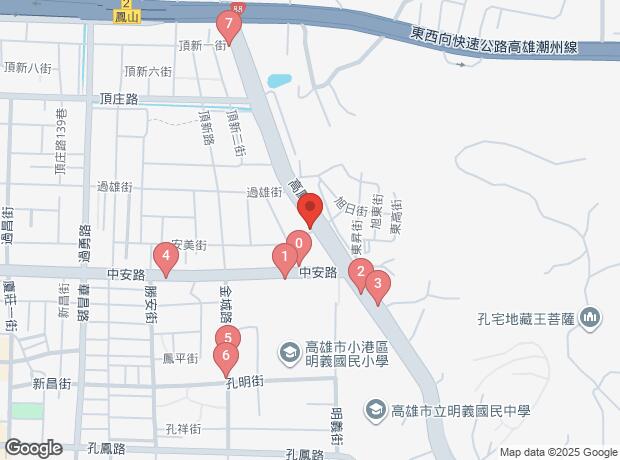The height and width of the screenshot is (460, 620).
Task: Select map marker number 5
Action: pos(228,340)
